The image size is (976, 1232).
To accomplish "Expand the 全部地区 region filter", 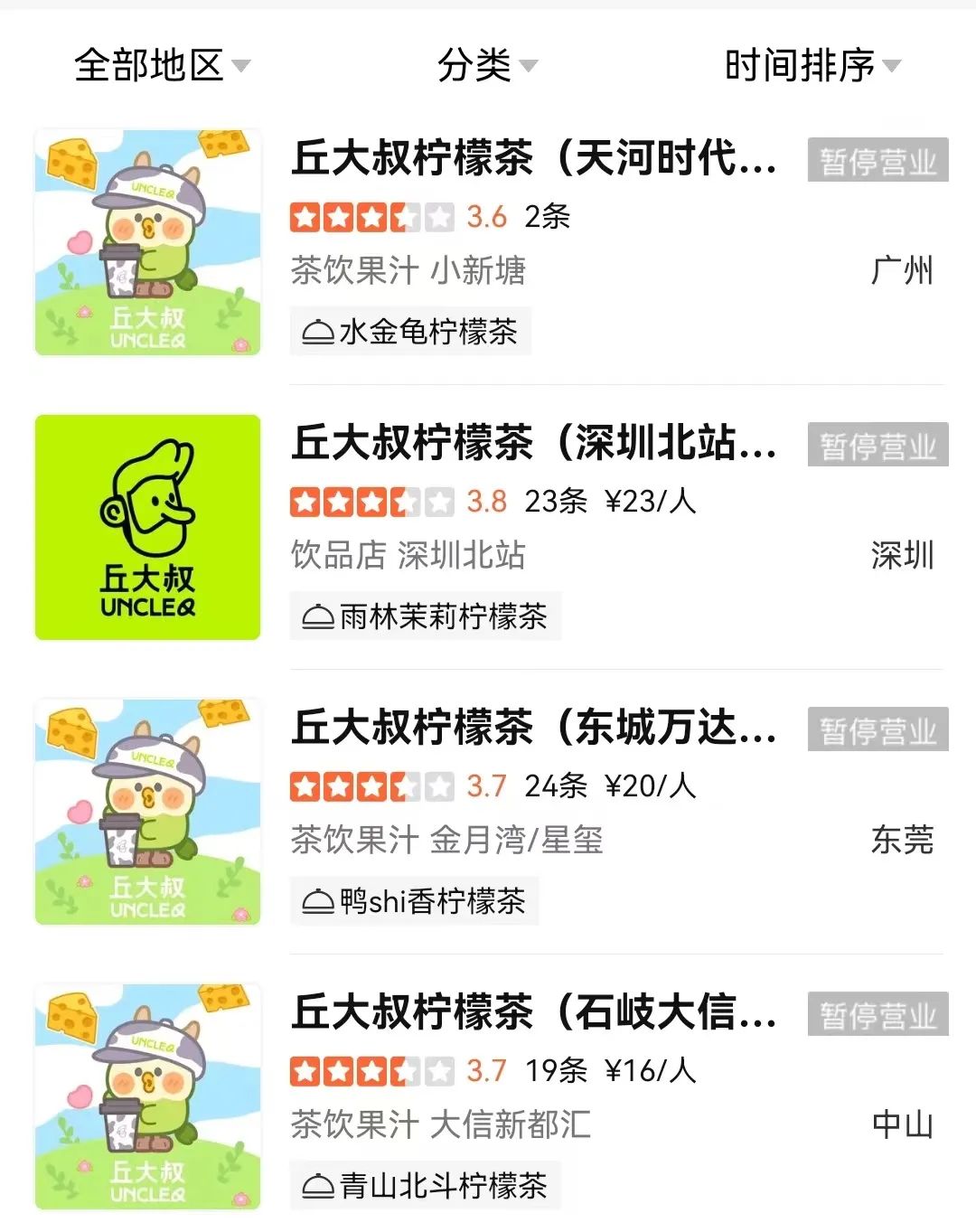I will coord(161,65).
